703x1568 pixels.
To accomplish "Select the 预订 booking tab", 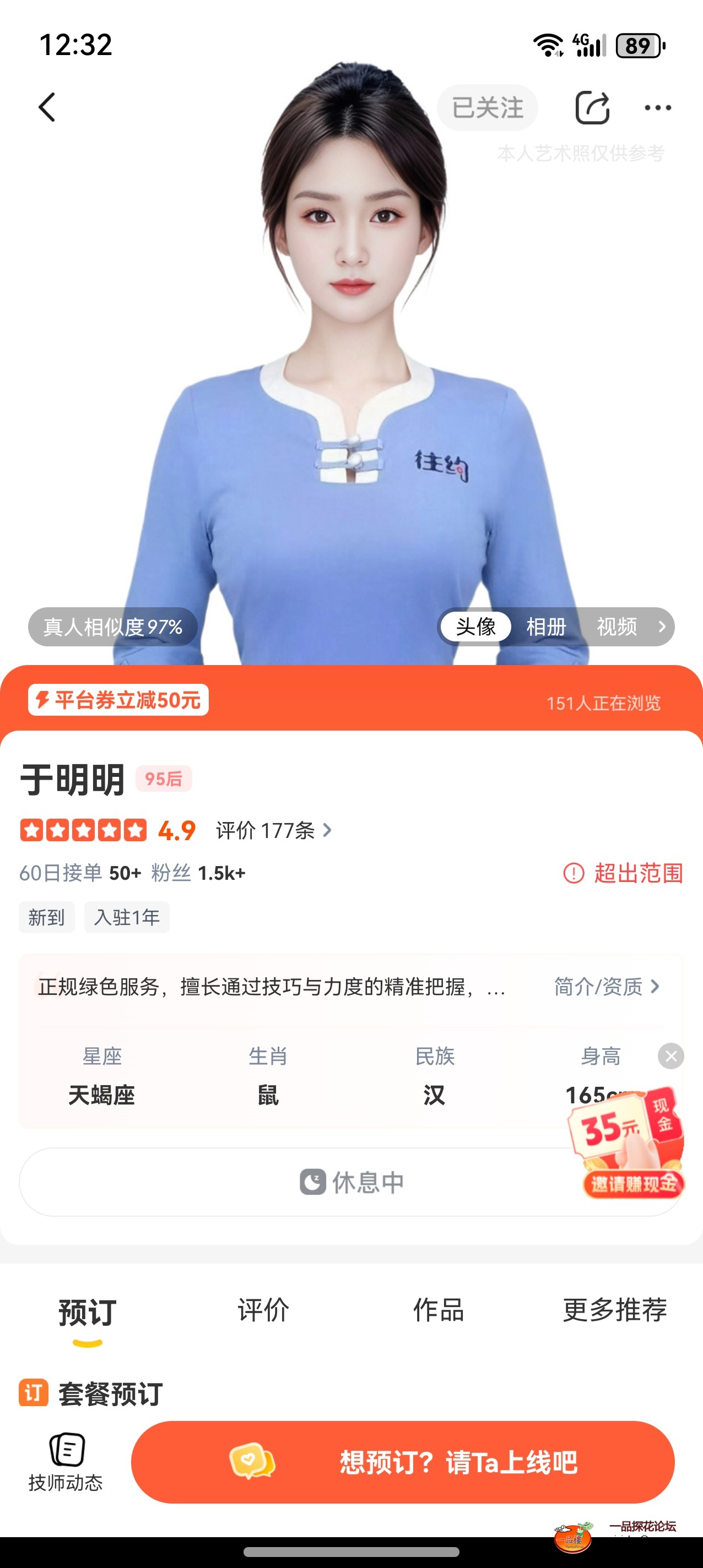I will [87, 1313].
